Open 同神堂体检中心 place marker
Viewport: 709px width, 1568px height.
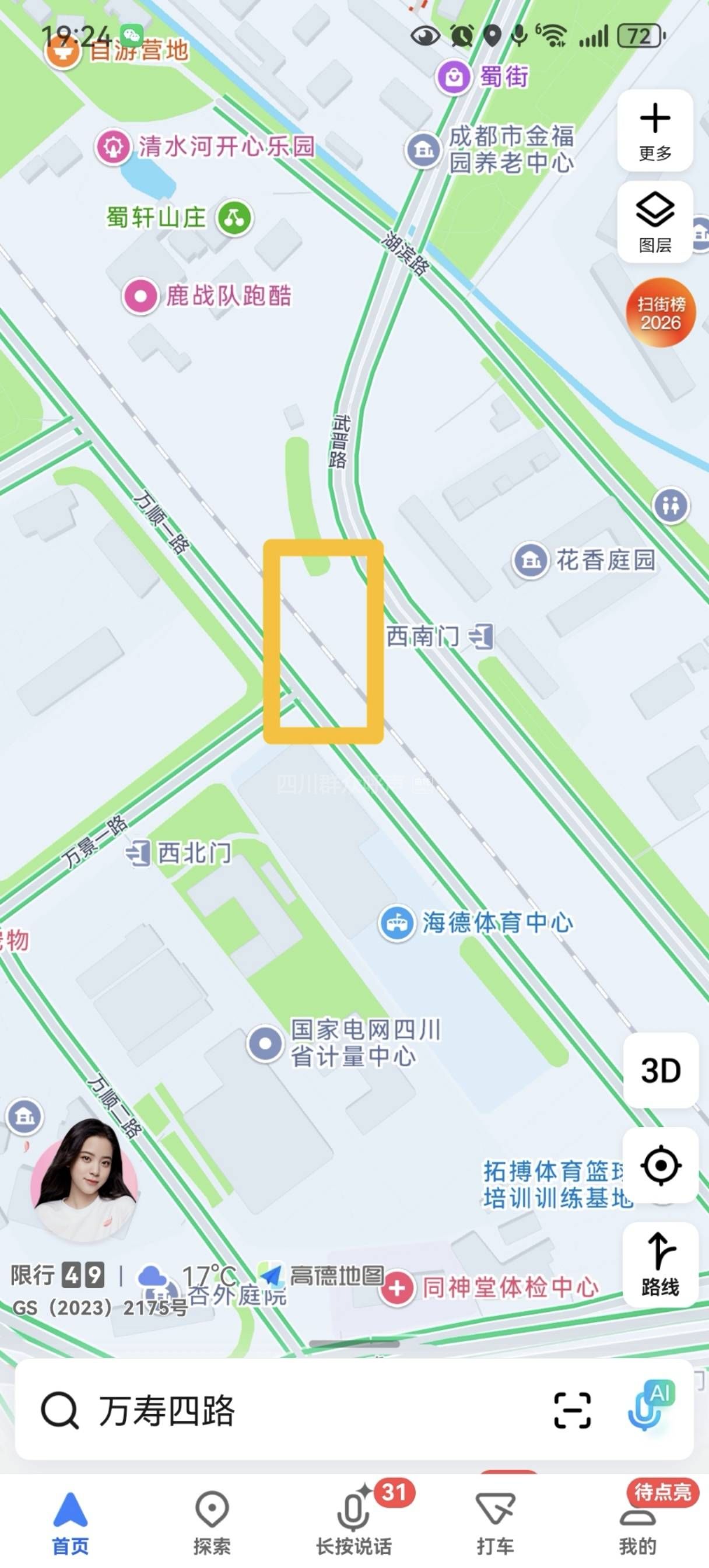[x=397, y=1288]
